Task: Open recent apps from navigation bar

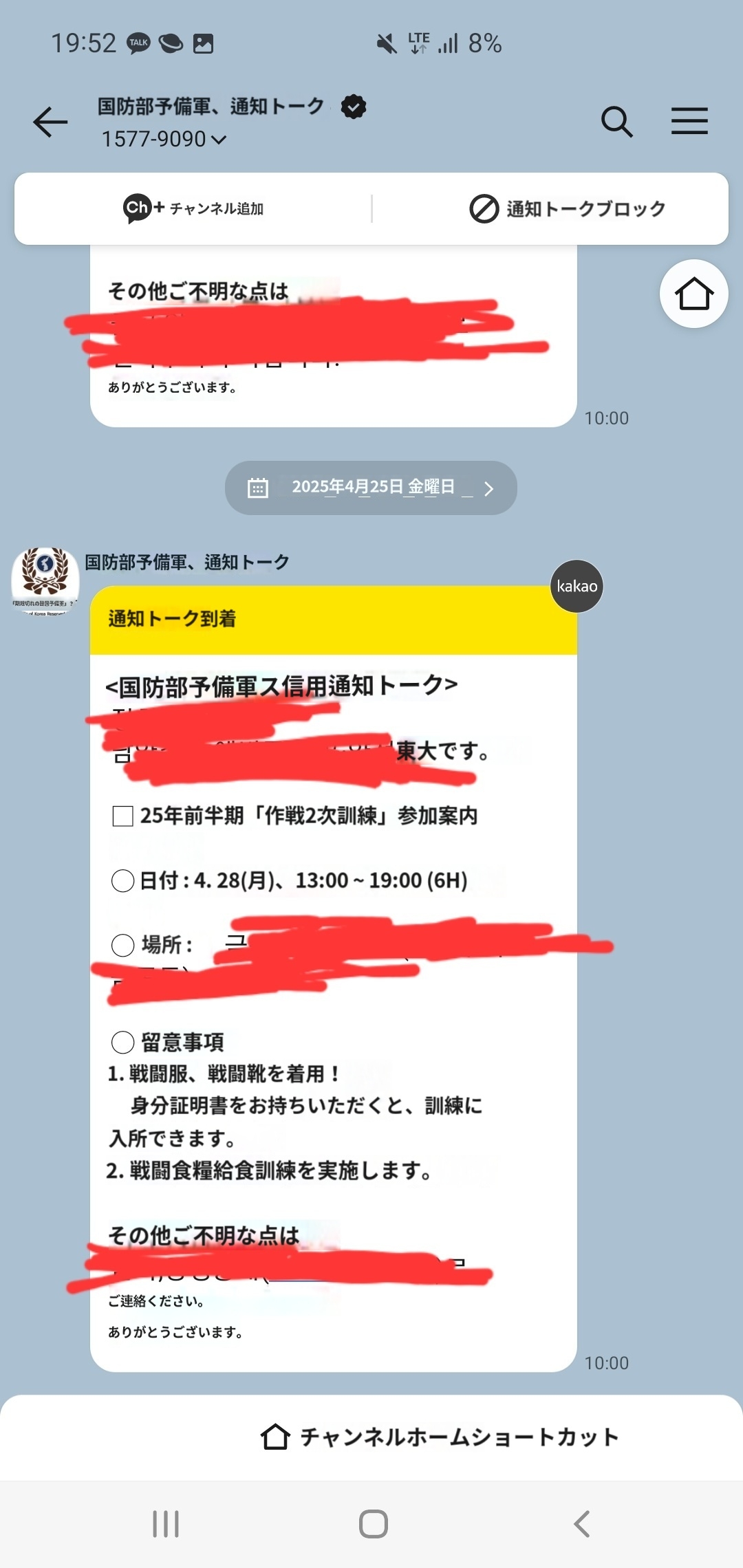Action: 166,1523
